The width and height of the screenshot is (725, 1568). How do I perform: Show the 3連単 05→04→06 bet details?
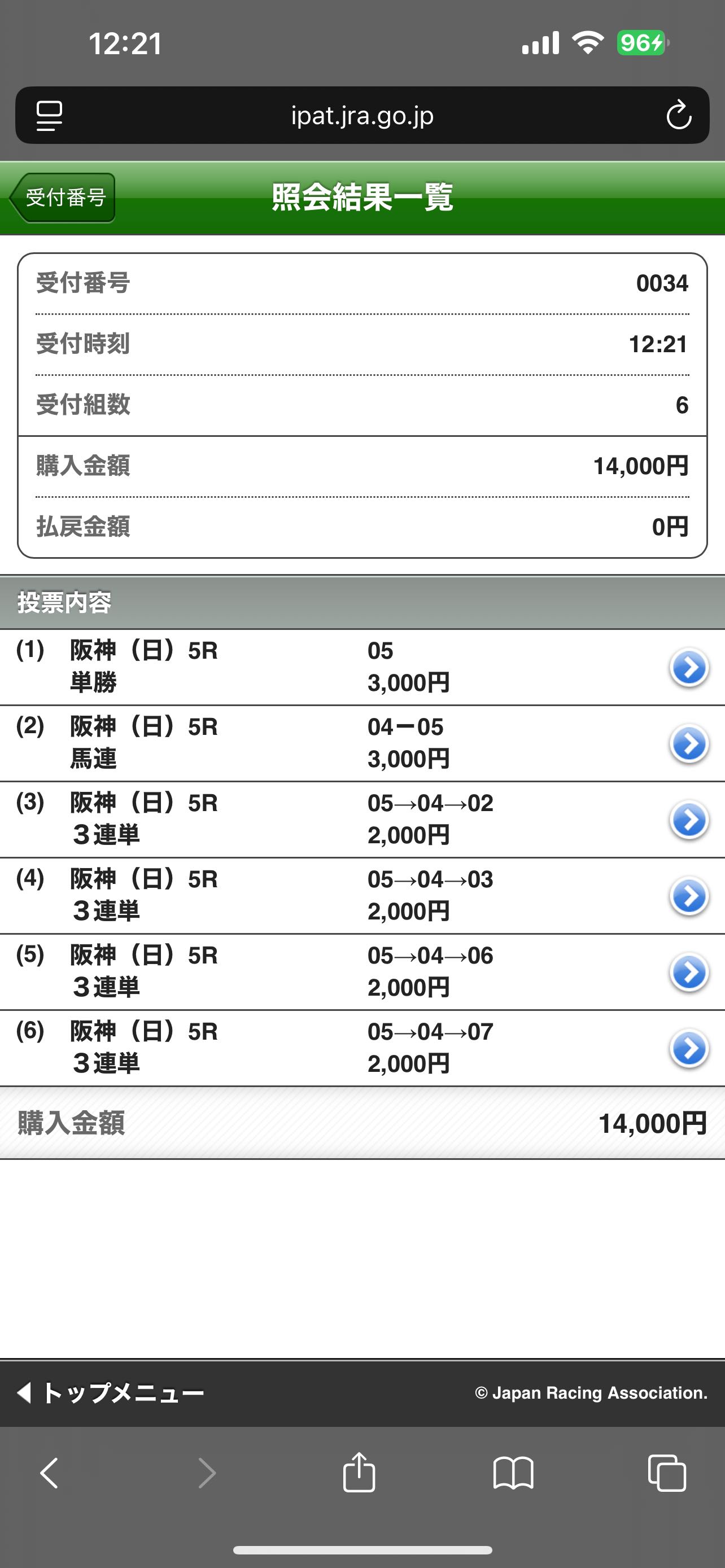click(688, 972)
